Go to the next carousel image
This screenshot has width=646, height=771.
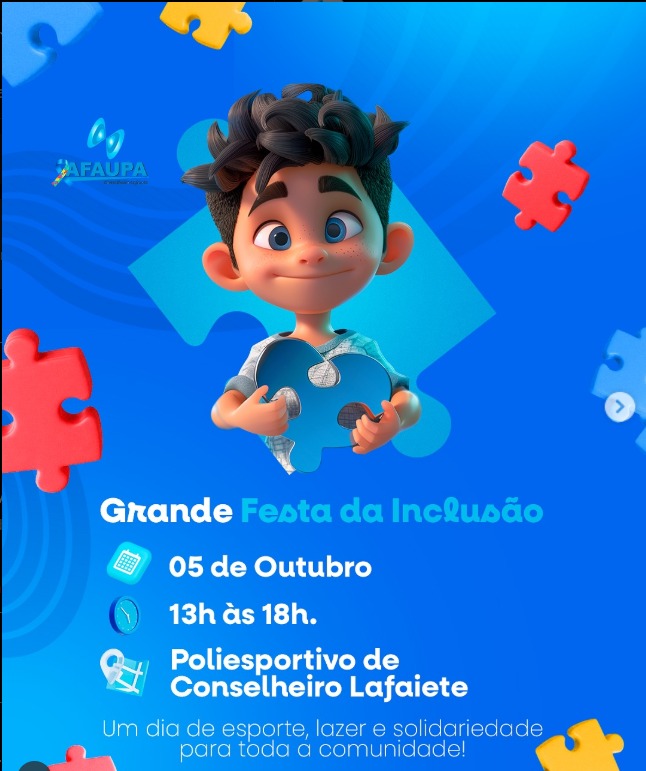coord(620,407)
